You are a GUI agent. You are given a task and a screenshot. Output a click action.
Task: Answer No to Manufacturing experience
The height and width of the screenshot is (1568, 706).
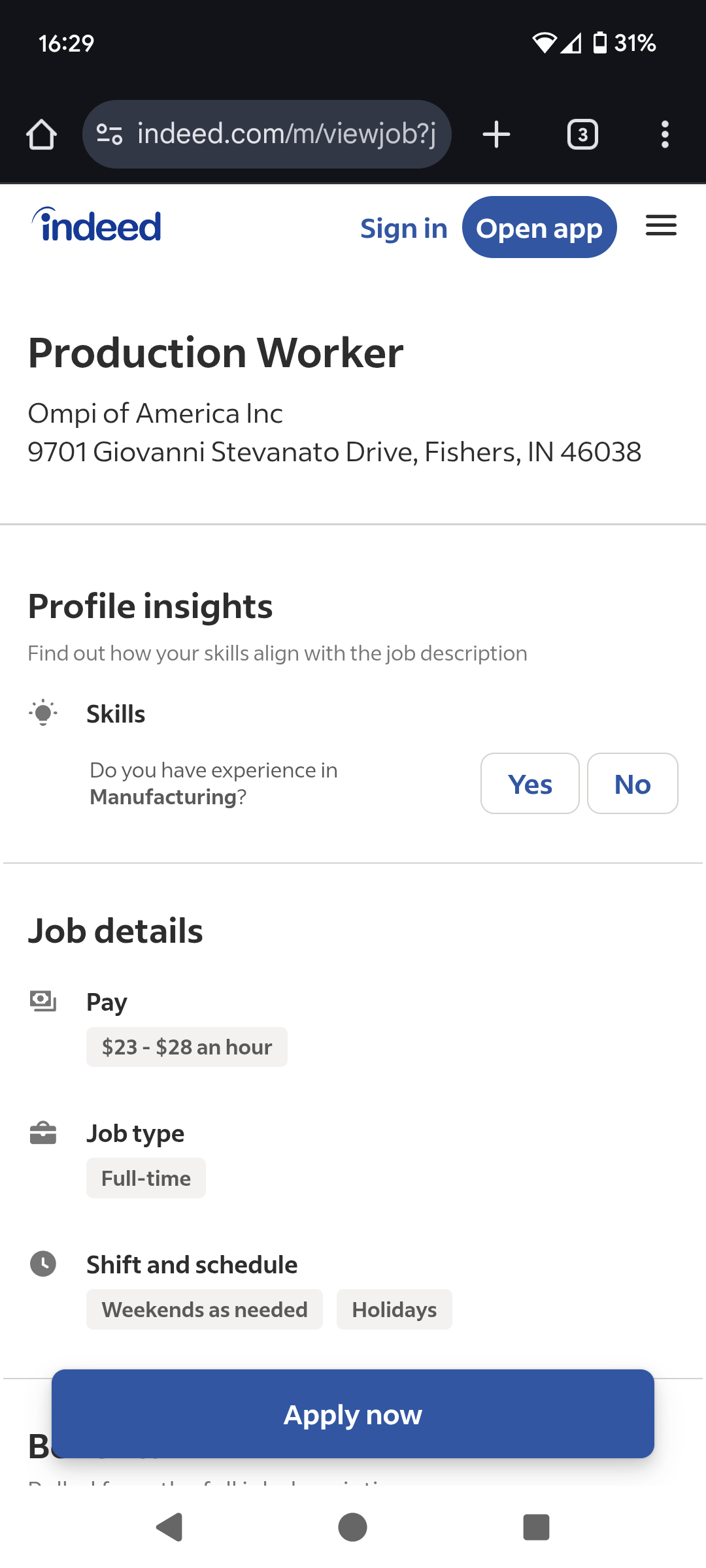pyautogui.click(x=632, y=783)
